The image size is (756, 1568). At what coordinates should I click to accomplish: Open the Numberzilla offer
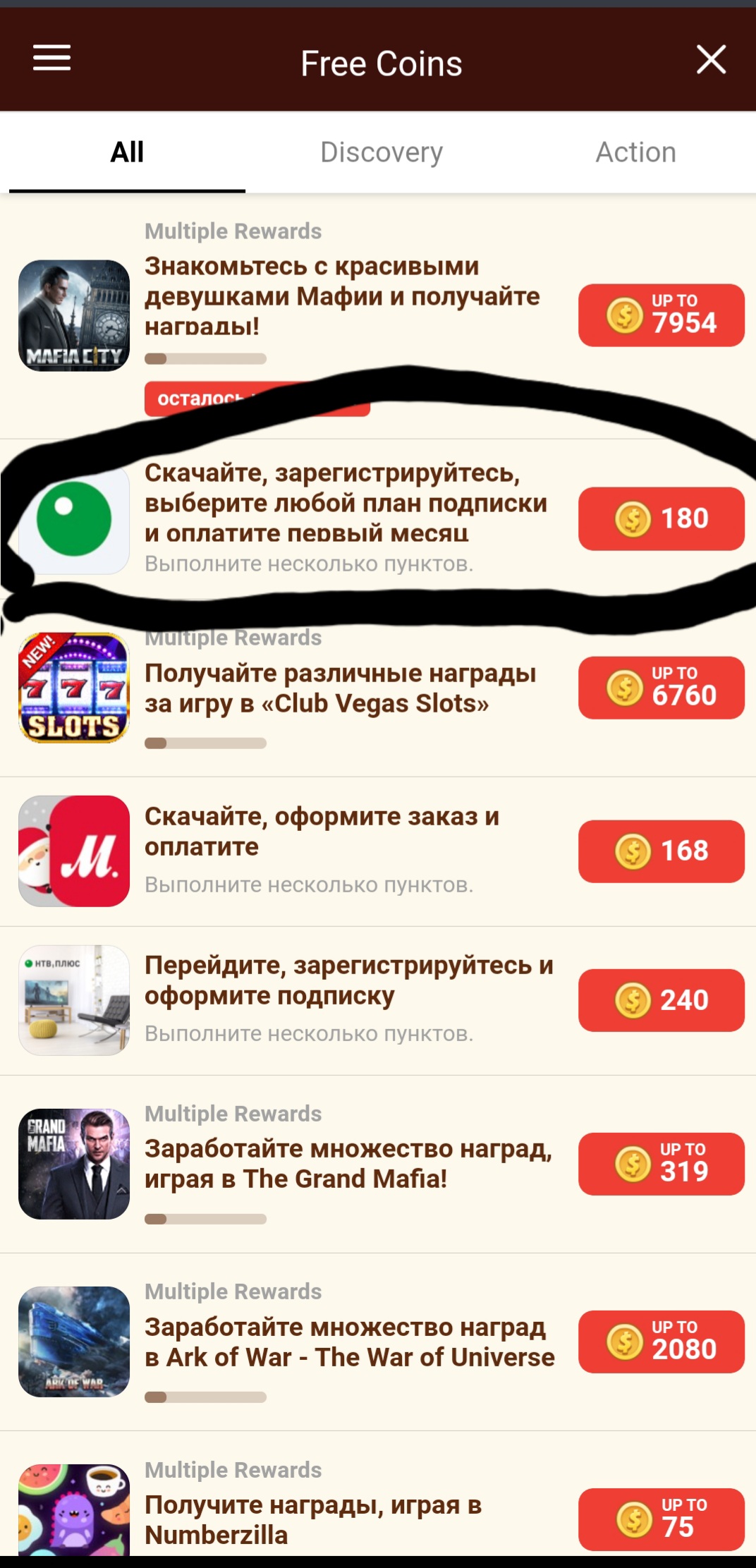click(x=313, y=1519)
